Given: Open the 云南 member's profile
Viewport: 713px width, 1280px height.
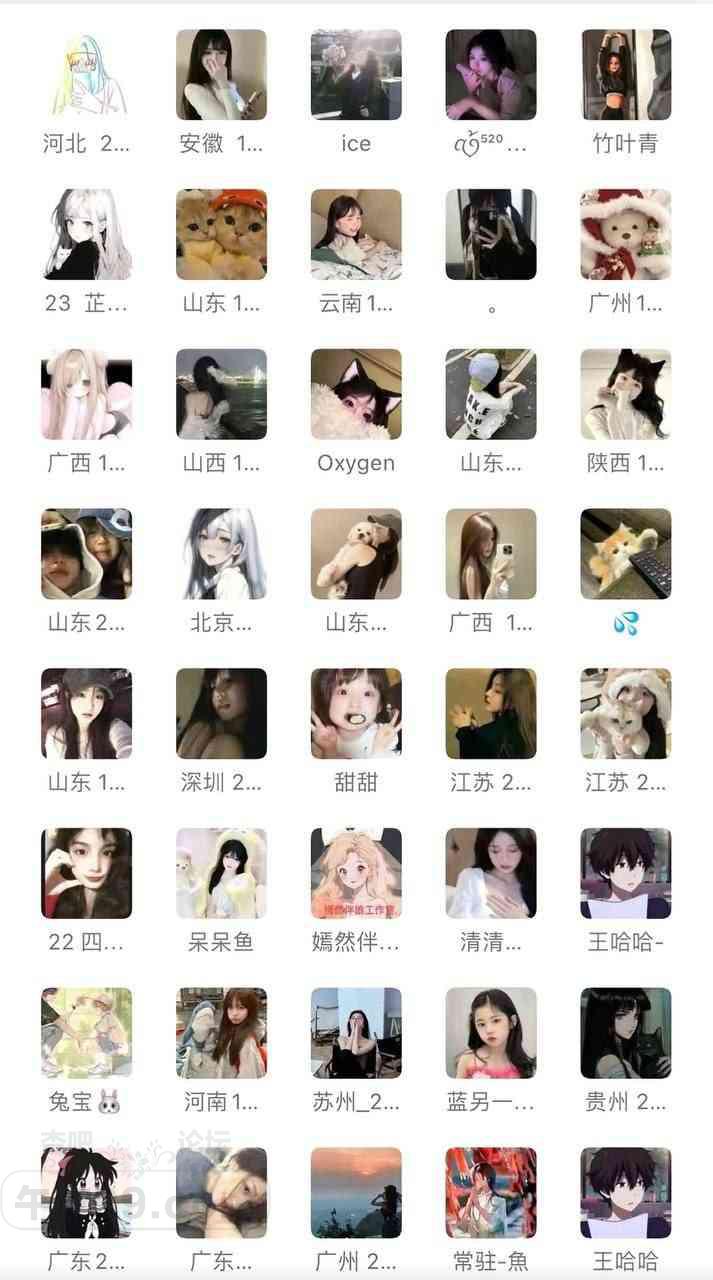Looking at the screenshot, I should (x=356, y=234).
